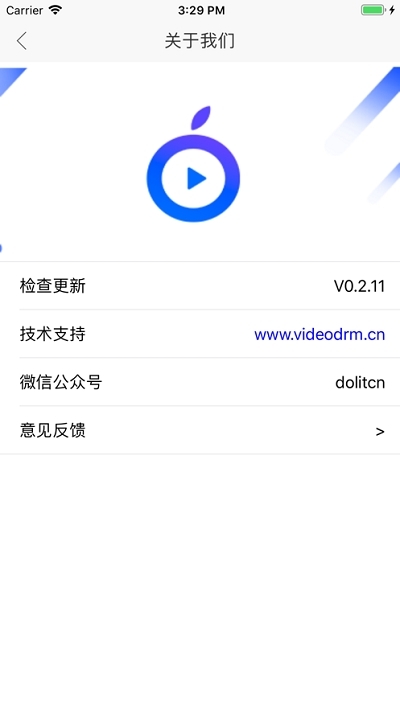This screenshot has width=400, height=710.
Task: Open the 意见反馈 feedback row
Action: 200,430
